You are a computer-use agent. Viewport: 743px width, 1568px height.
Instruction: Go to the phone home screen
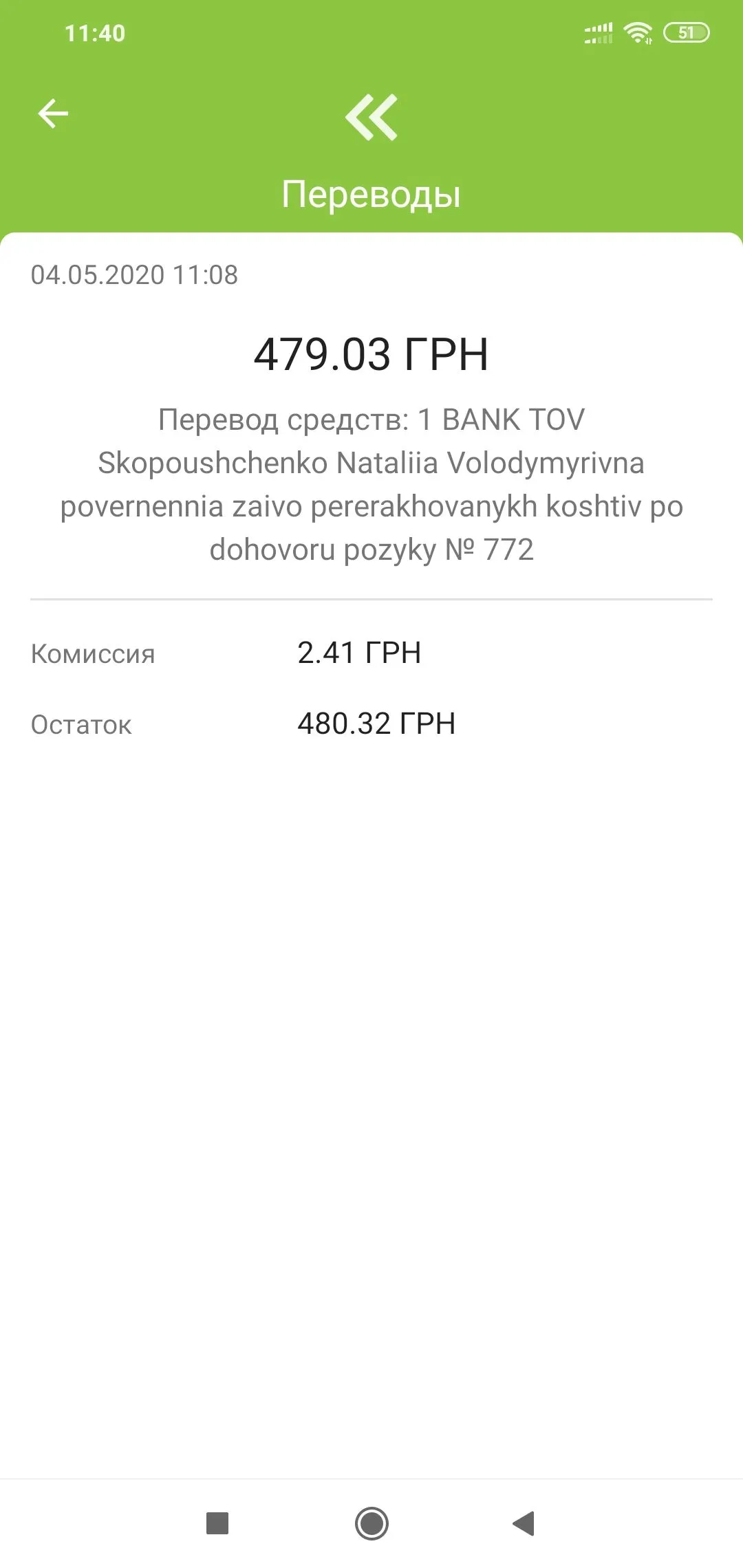click(371, 1523)
